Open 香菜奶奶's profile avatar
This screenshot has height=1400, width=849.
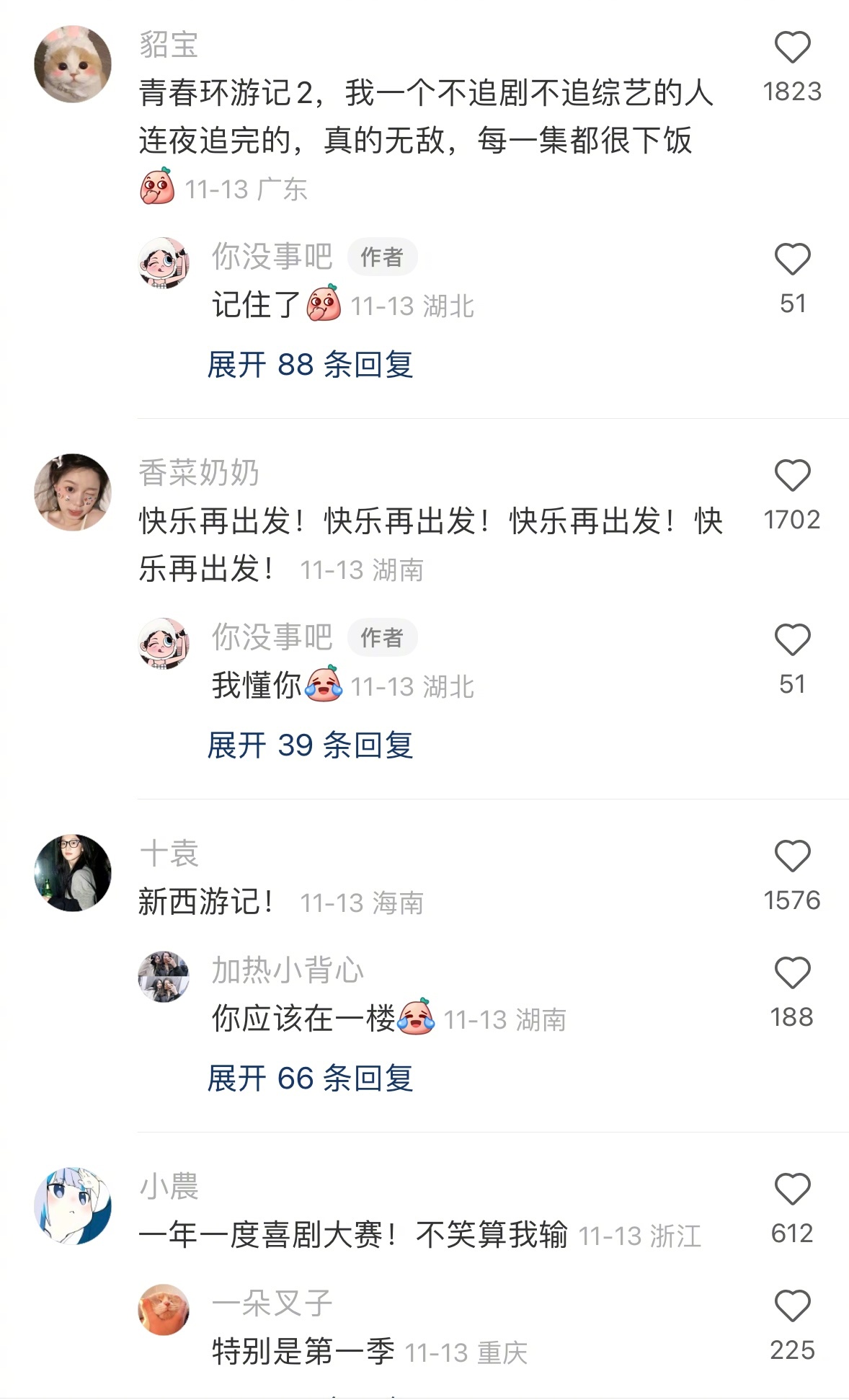click(x=73, y=492)
